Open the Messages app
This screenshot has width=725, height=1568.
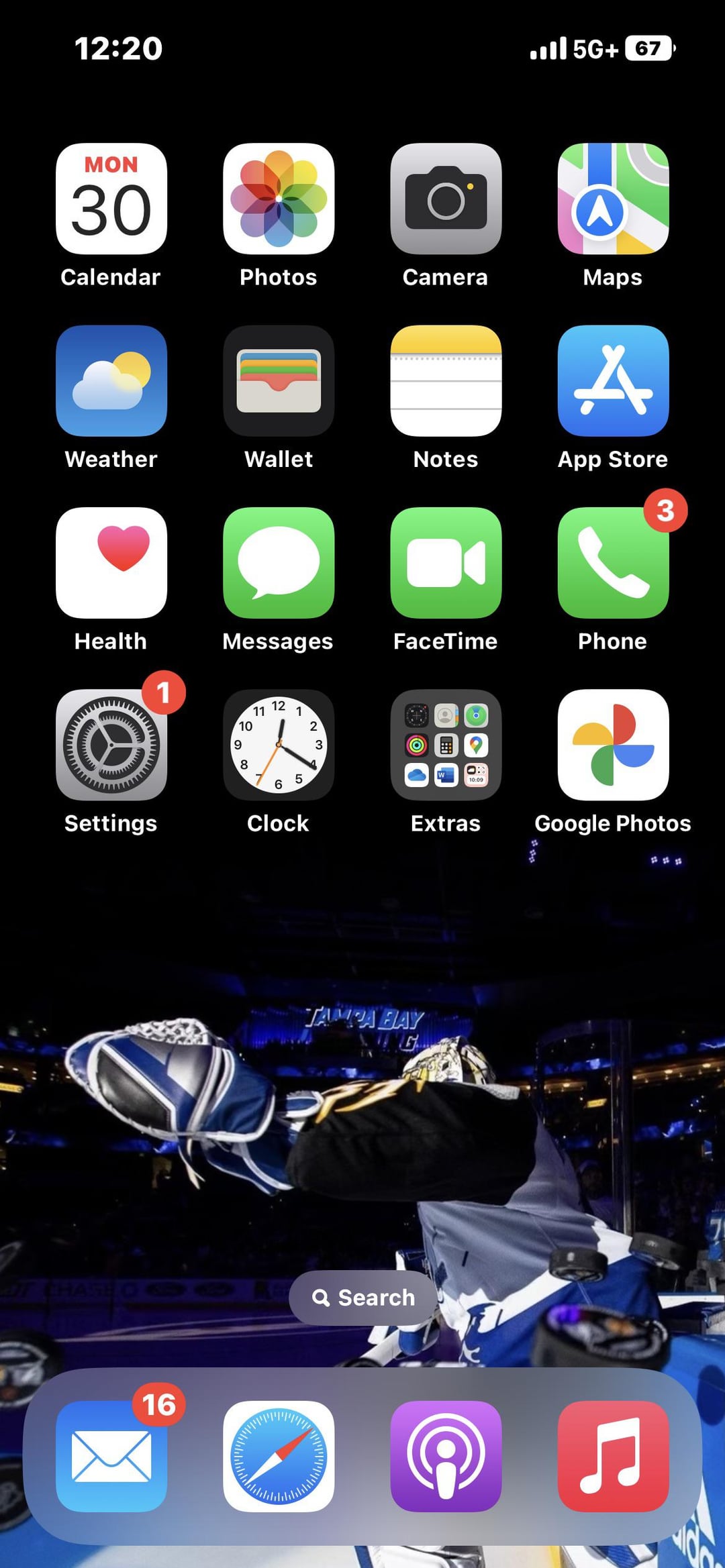click(278, 563)
